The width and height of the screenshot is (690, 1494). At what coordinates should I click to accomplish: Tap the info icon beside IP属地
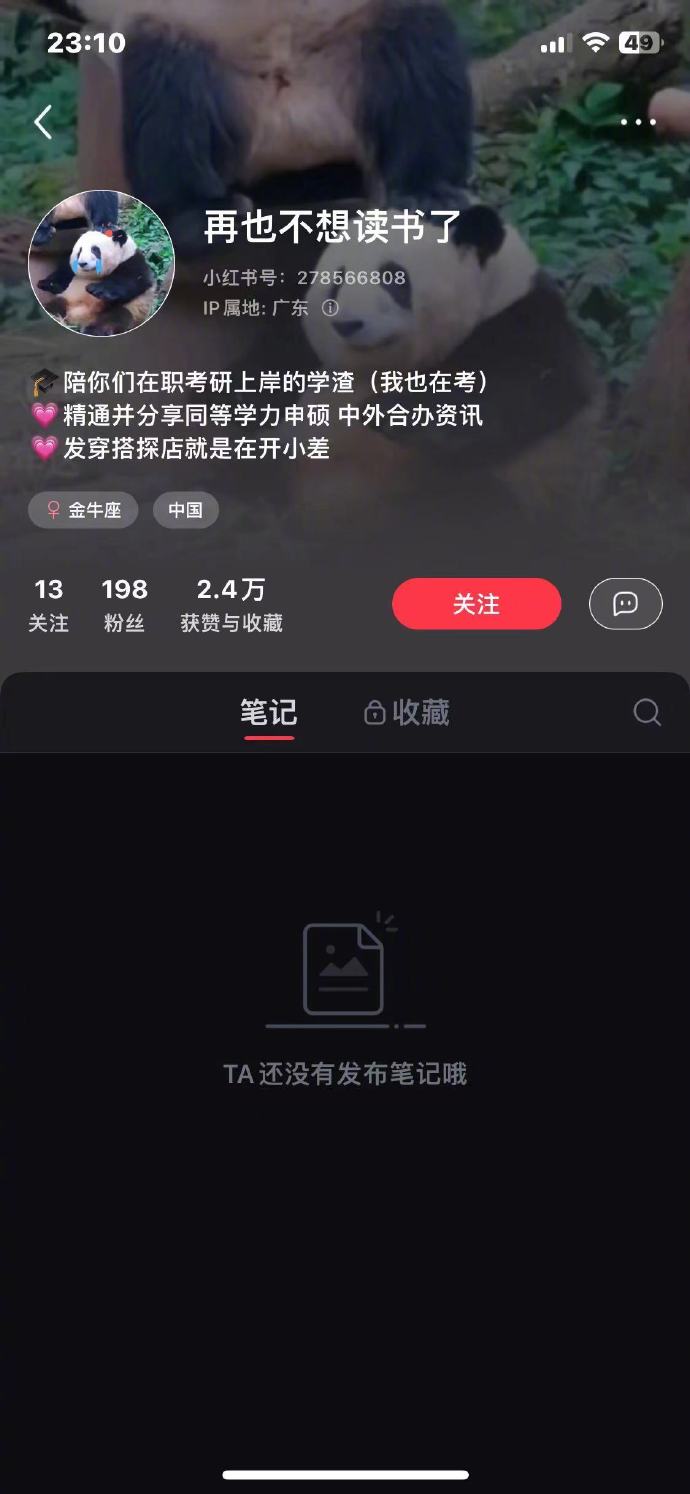pyautogui.click(x=330, y=308)
